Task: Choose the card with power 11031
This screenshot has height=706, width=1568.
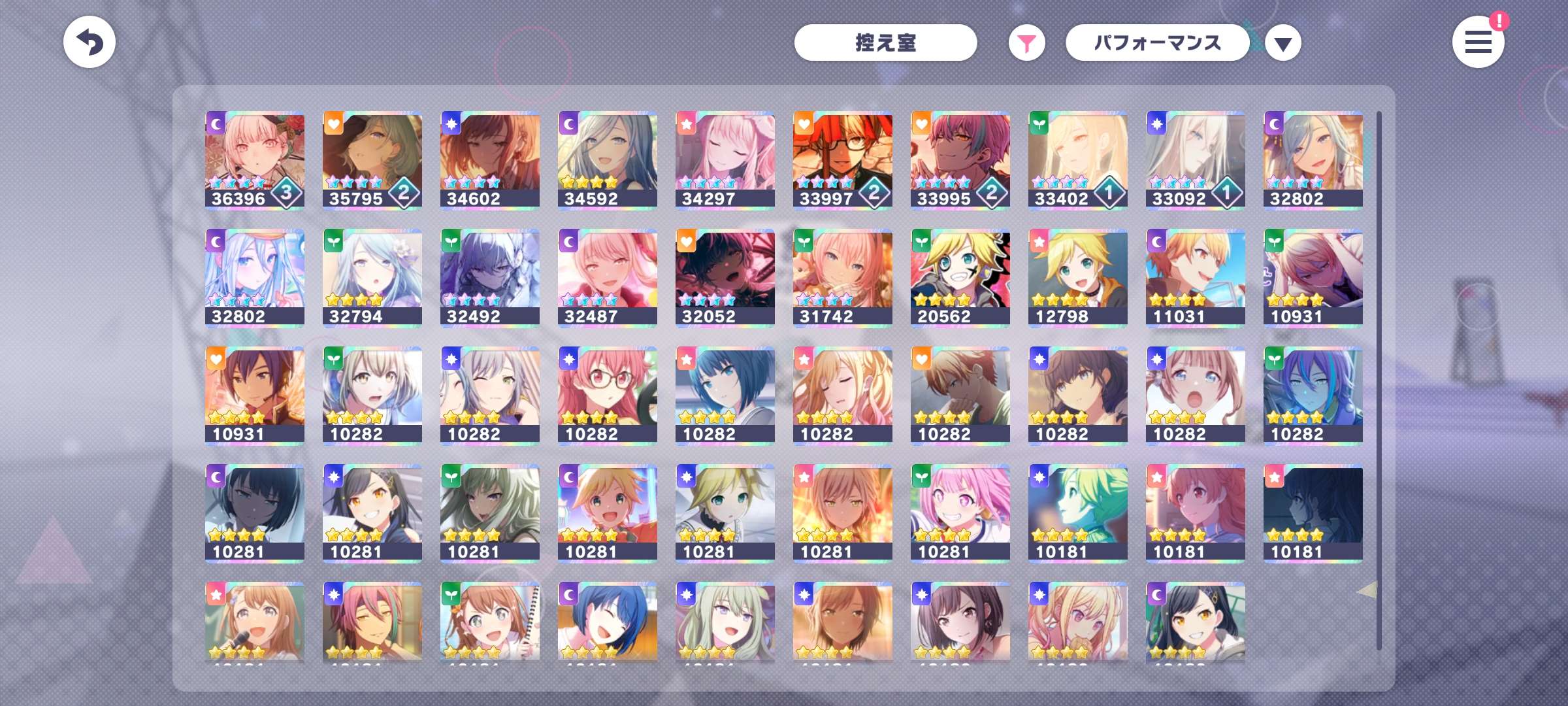Action: click(x=1196, y=278)
